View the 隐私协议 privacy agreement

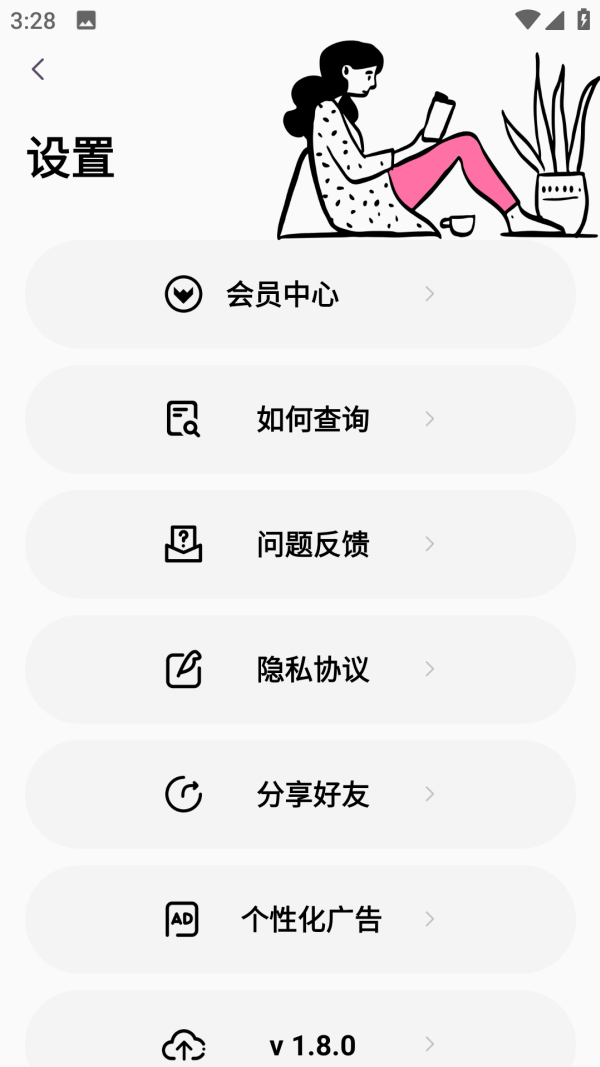(300, 669)
